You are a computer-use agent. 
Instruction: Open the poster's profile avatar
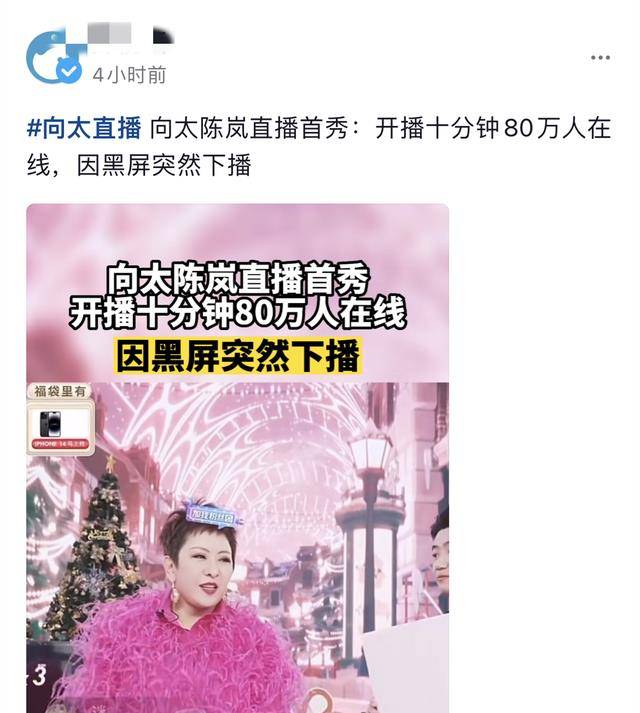(x=52, y=57)
